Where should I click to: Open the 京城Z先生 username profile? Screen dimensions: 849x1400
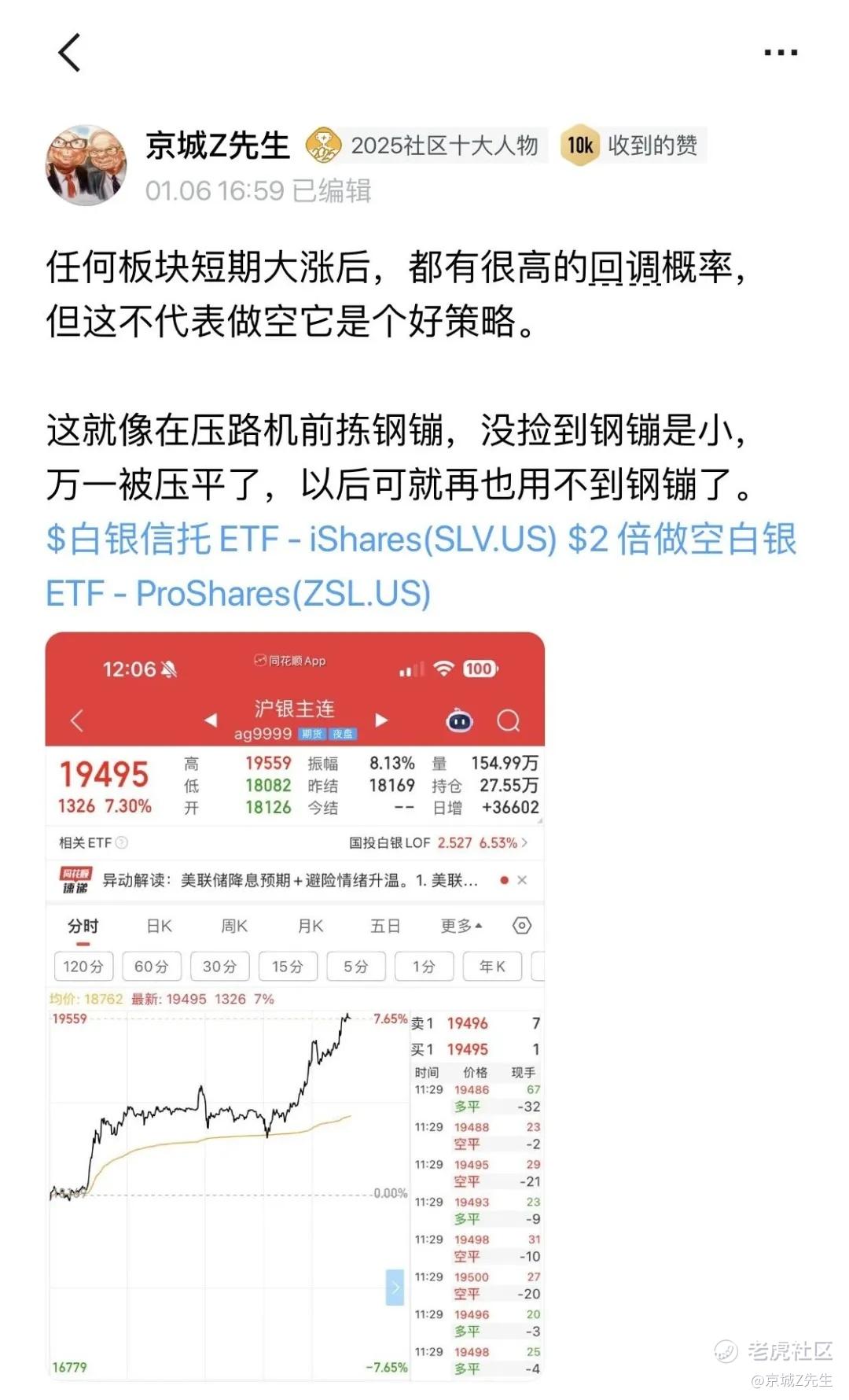coord(218,146)
